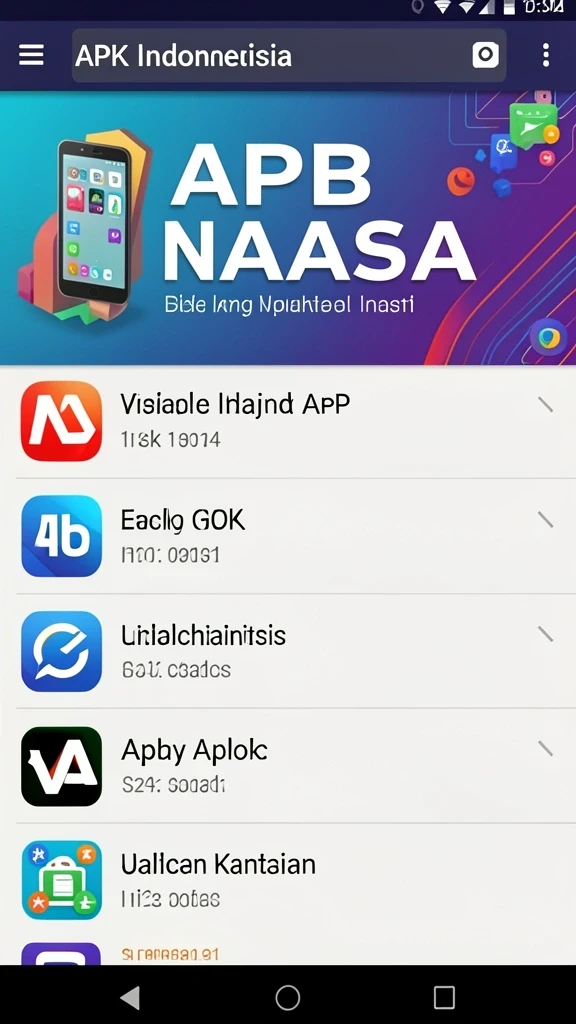
Task: Expand the chevron next to Eaclg GOK
Action: [x=545, y=520]
